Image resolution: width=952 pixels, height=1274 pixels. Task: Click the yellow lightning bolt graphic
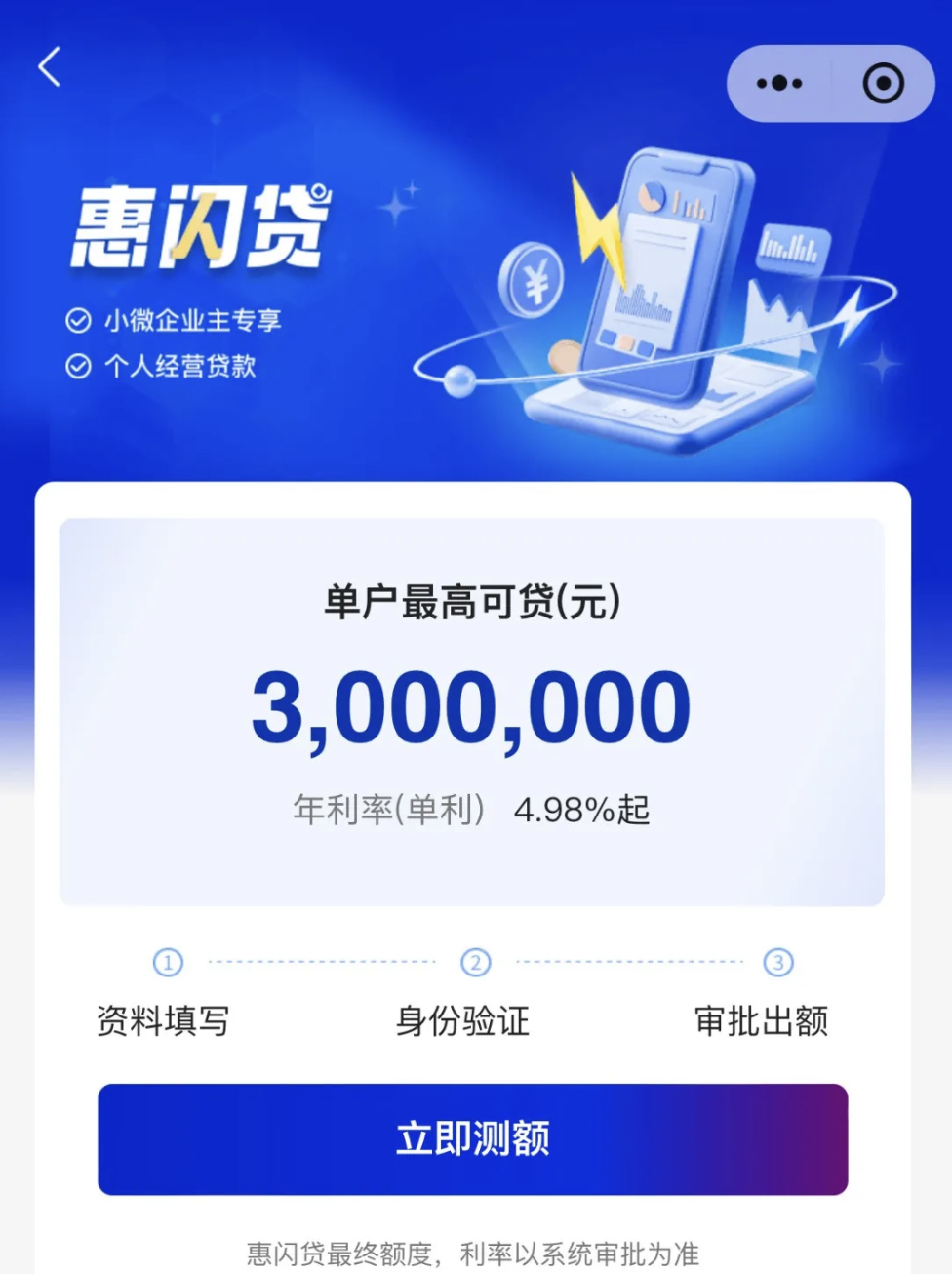pyautogui.click(x=596, y=222)
